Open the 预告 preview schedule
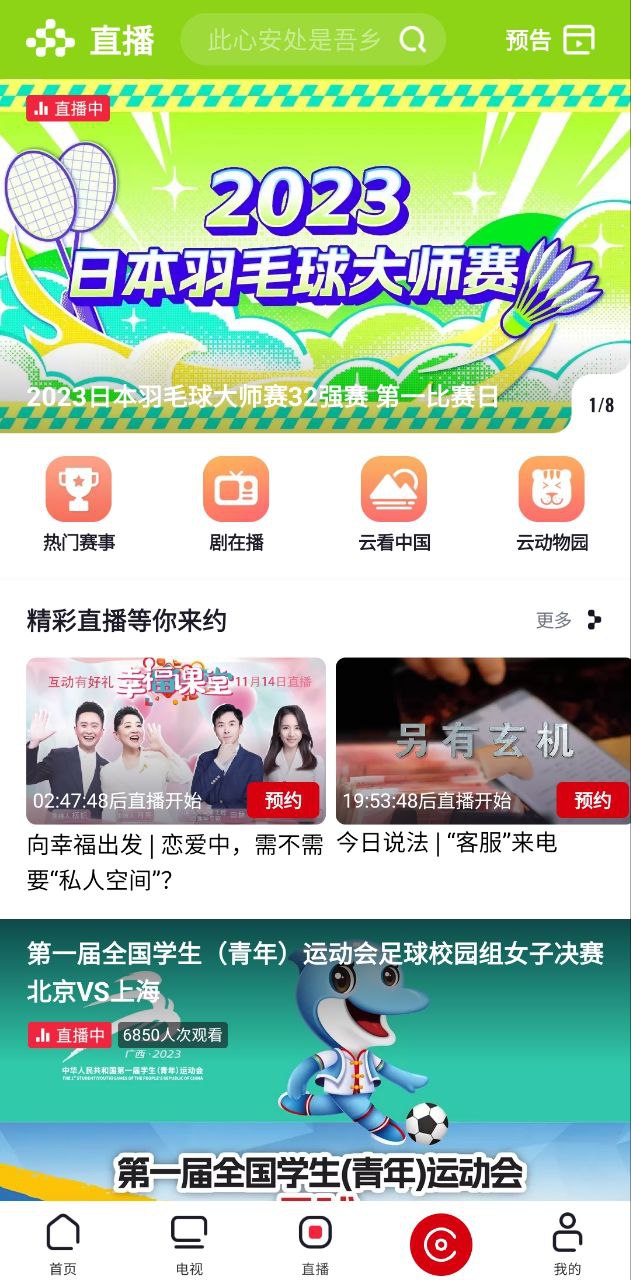Screen dimensions: 631x1280 [x=550, y=40]
